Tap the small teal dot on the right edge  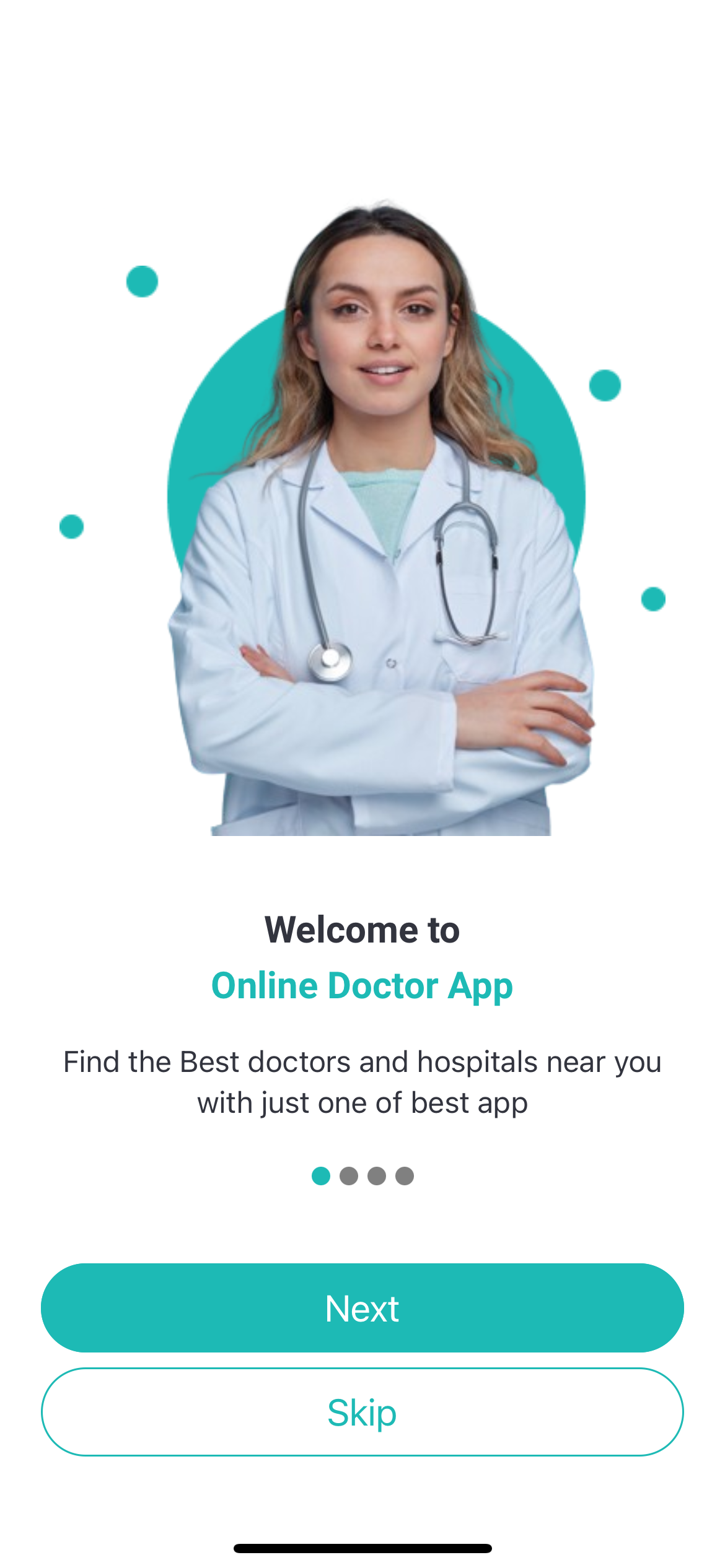click(652, 598)
